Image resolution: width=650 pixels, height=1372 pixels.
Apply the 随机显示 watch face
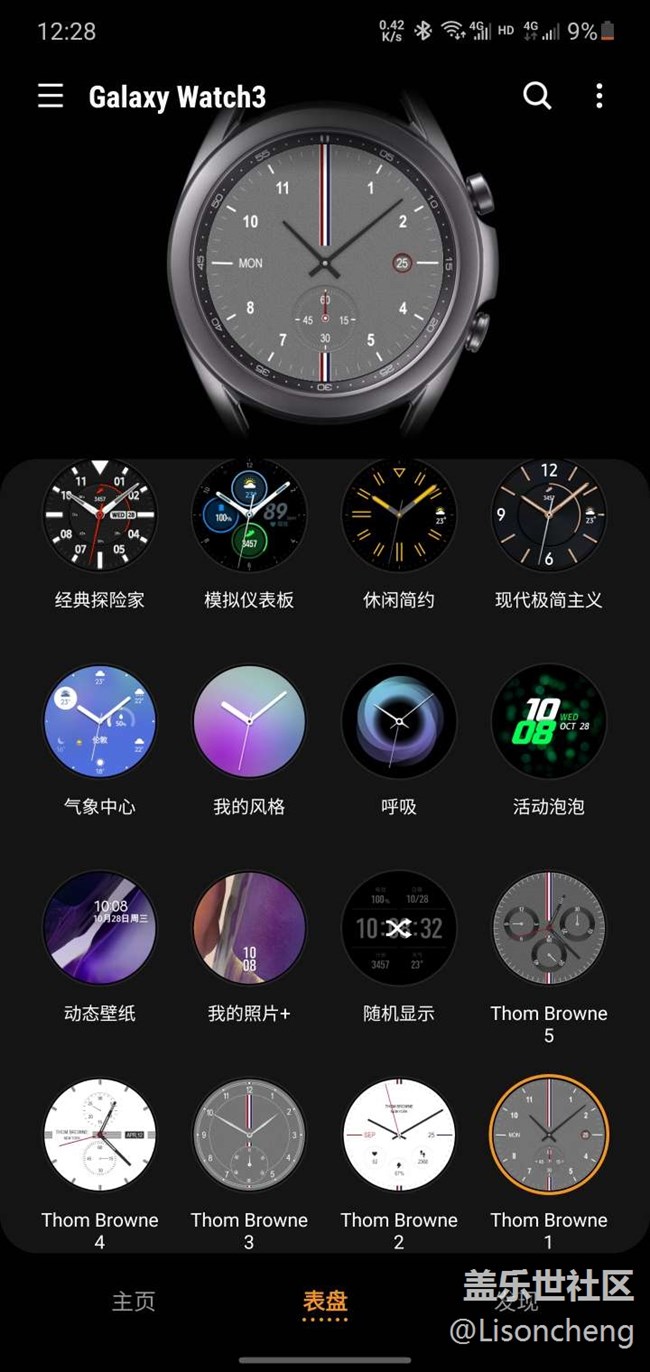[x=399, y=928]
